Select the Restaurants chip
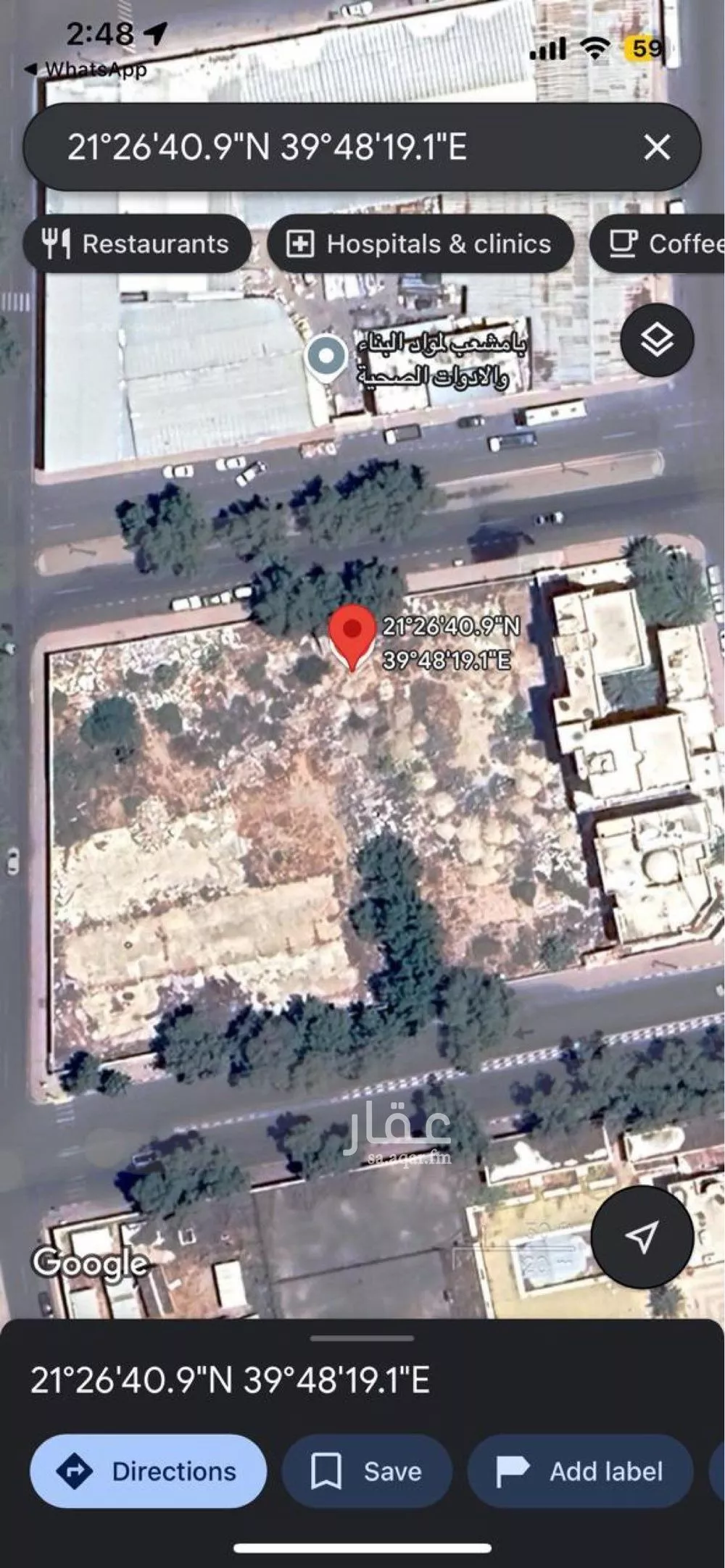The image size is (725, 1568). point(137,243)
